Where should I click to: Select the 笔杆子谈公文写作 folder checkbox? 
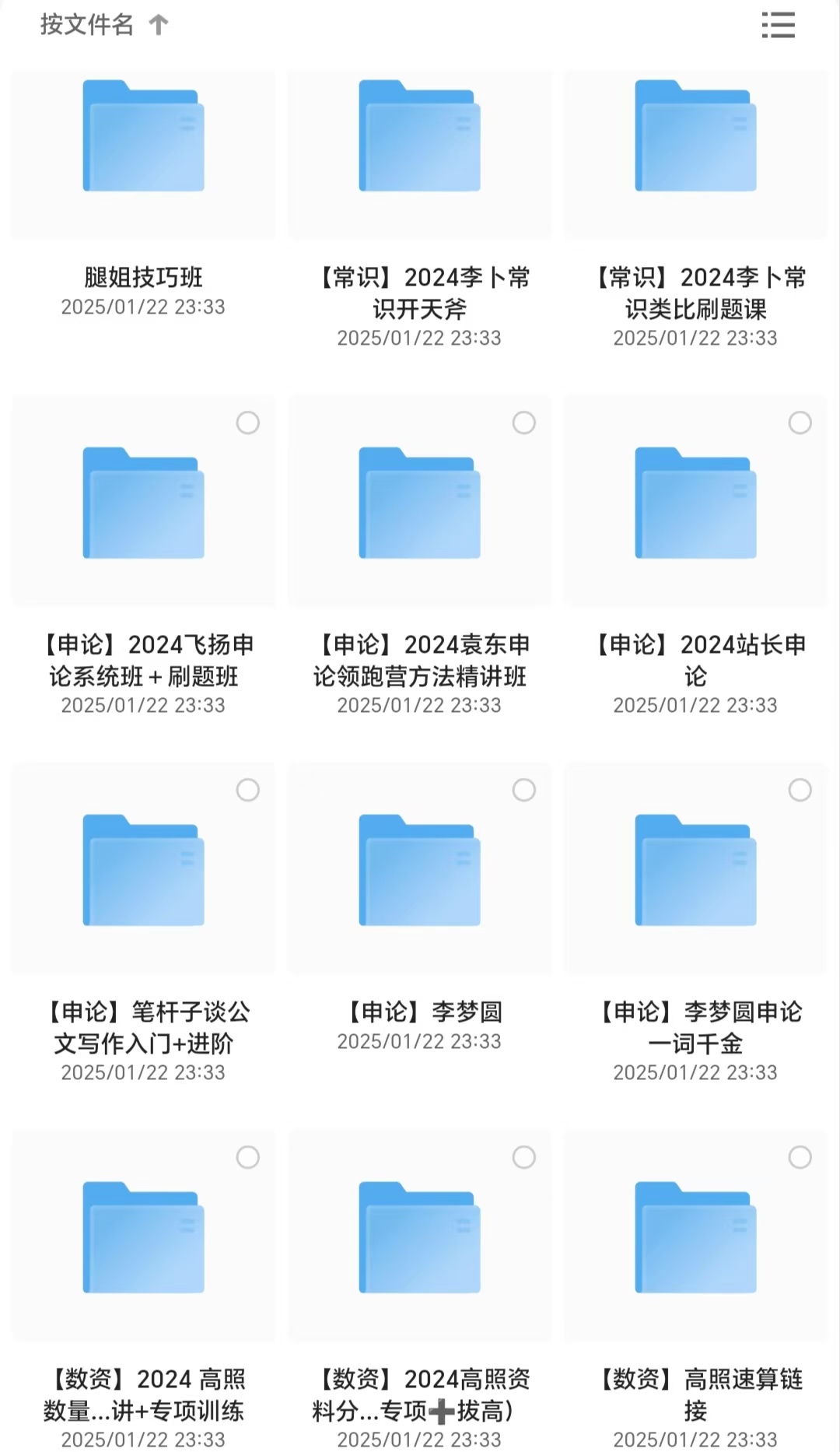pyautogui.click(x=247, y=790)
